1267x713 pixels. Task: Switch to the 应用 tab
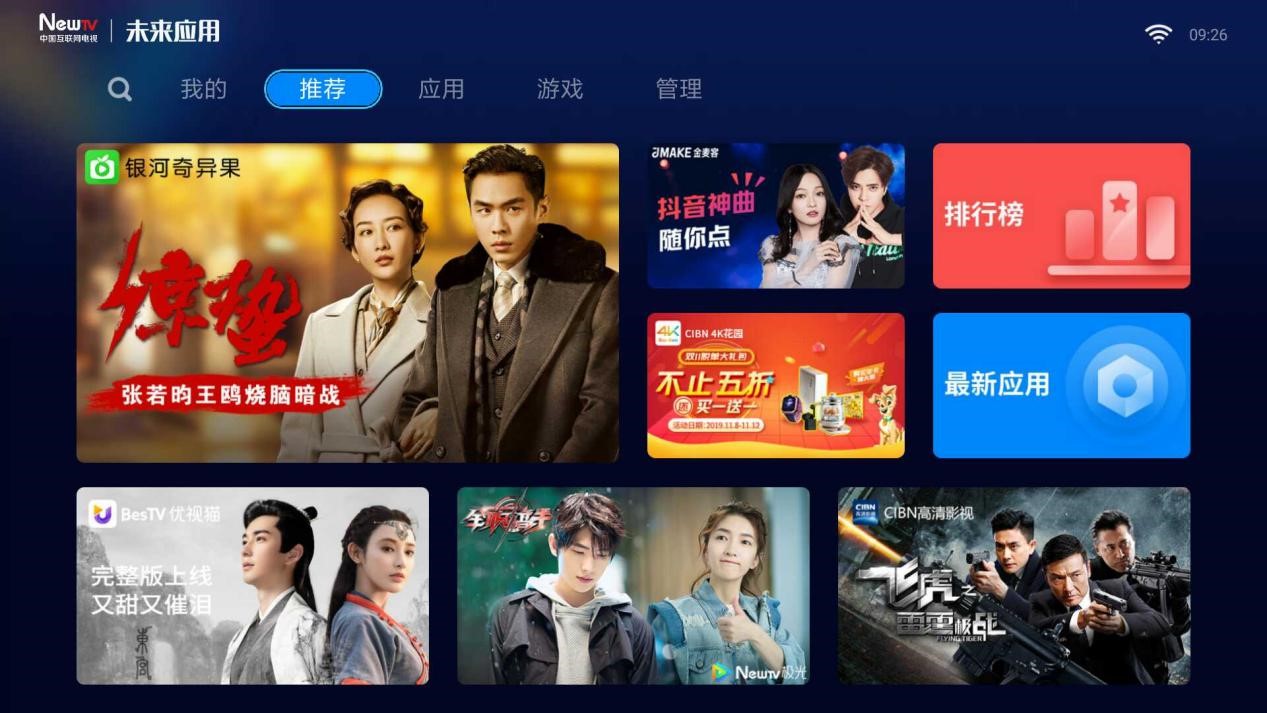(x=441, y=89)
